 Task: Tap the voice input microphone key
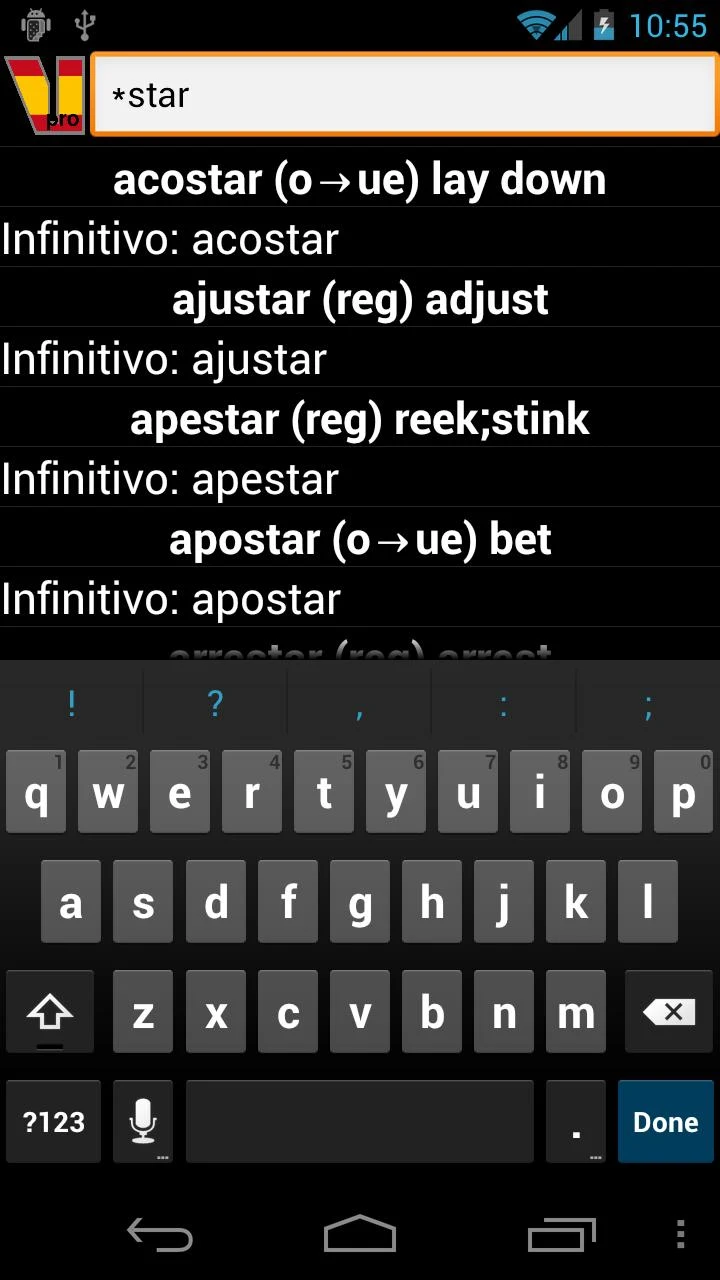tap(143, 1121)
